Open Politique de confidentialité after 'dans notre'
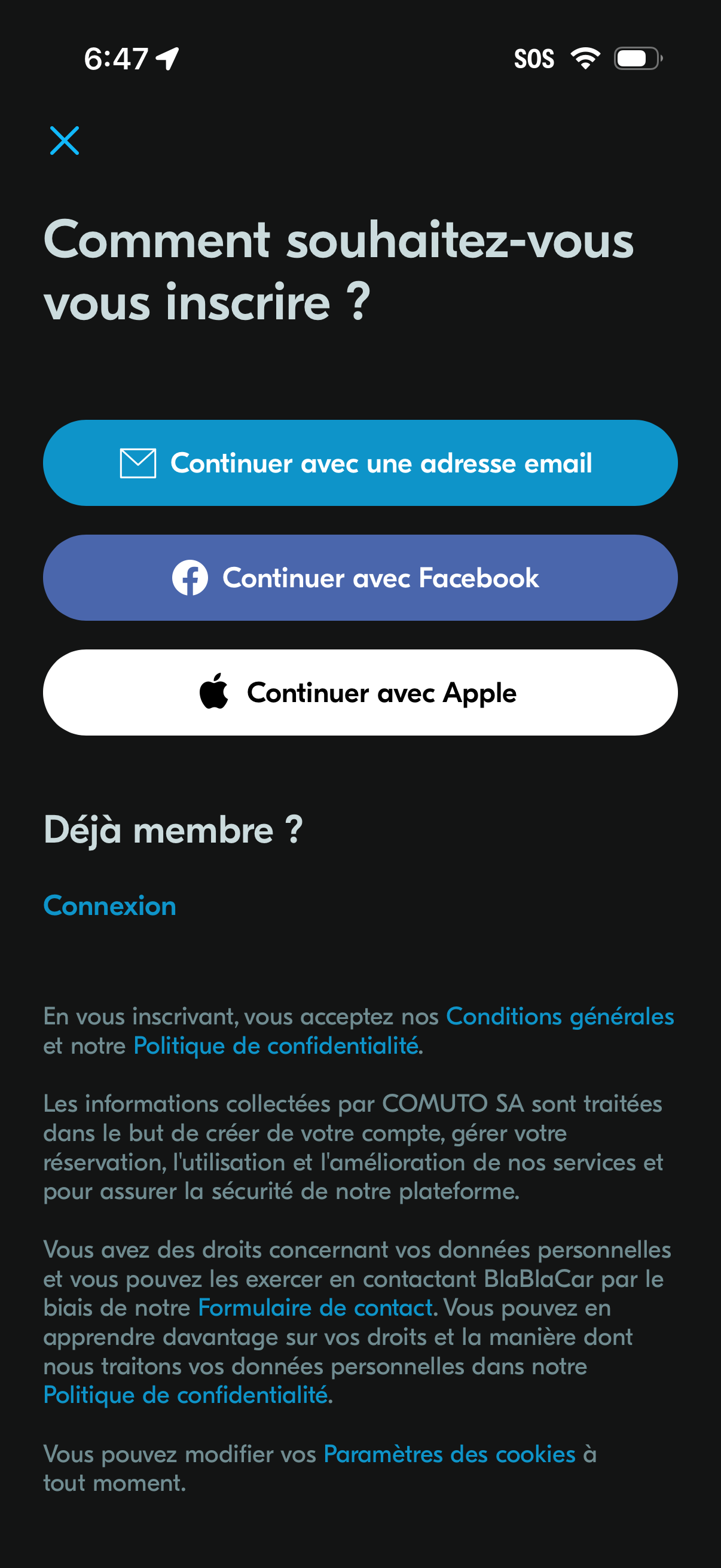Image resolution: width=721 pixels, height=1568 pixels. click(185, 1395)
